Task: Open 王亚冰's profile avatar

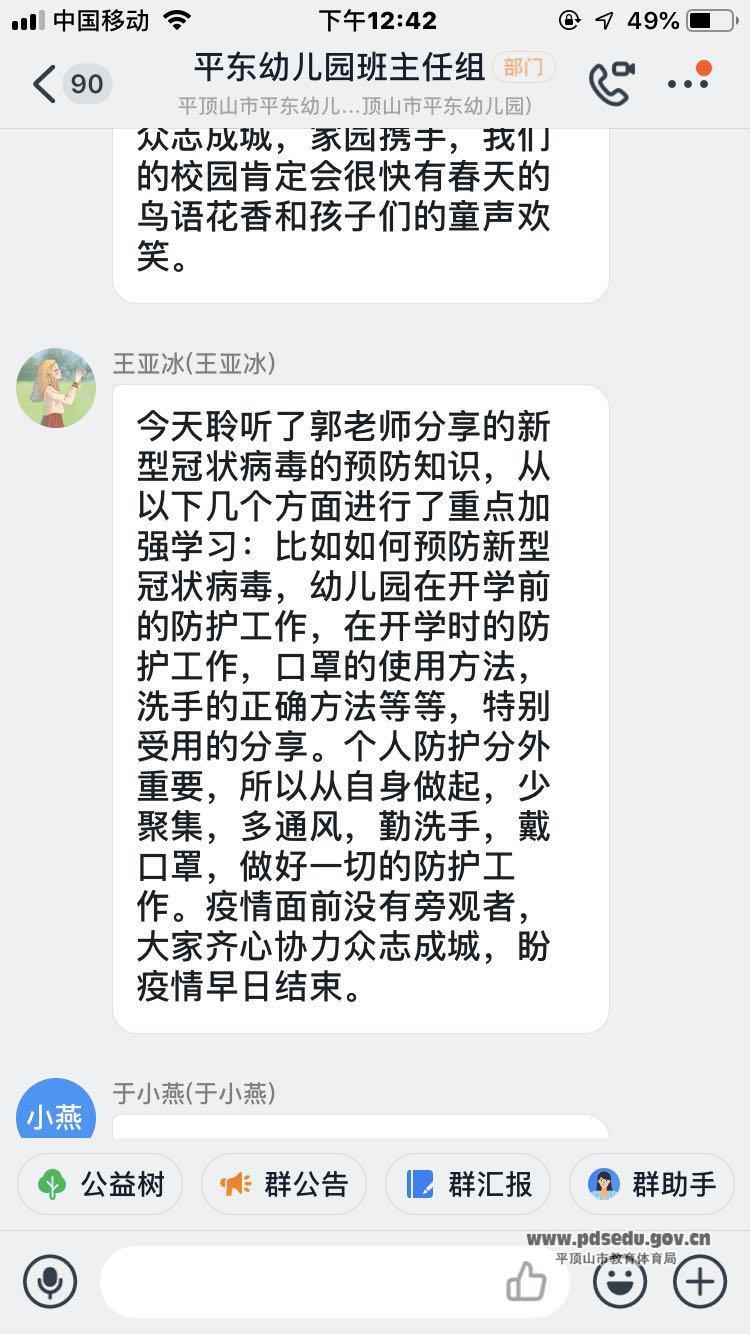Action: click(56, 388)
